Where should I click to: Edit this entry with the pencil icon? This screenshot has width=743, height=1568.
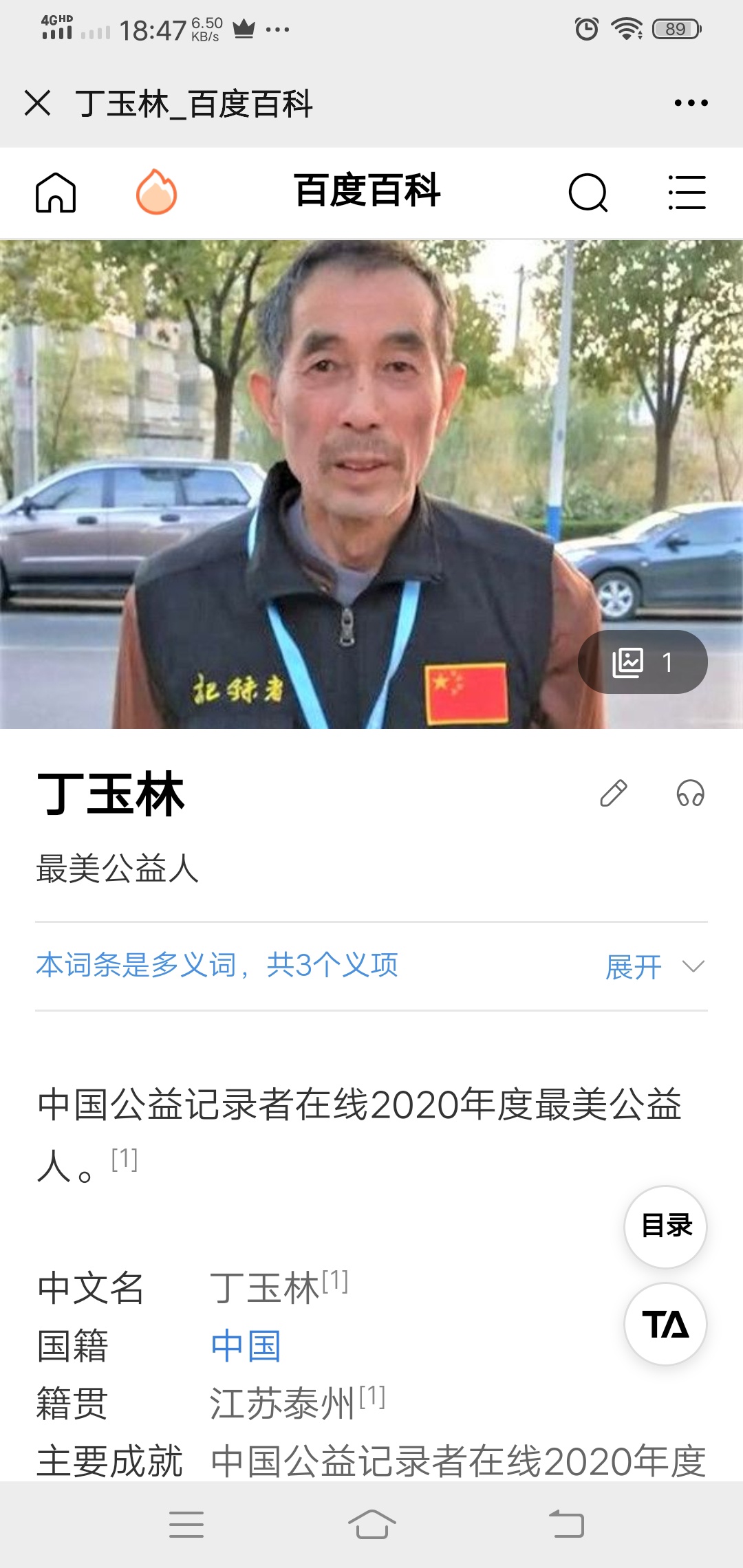[x=613, y=793]
